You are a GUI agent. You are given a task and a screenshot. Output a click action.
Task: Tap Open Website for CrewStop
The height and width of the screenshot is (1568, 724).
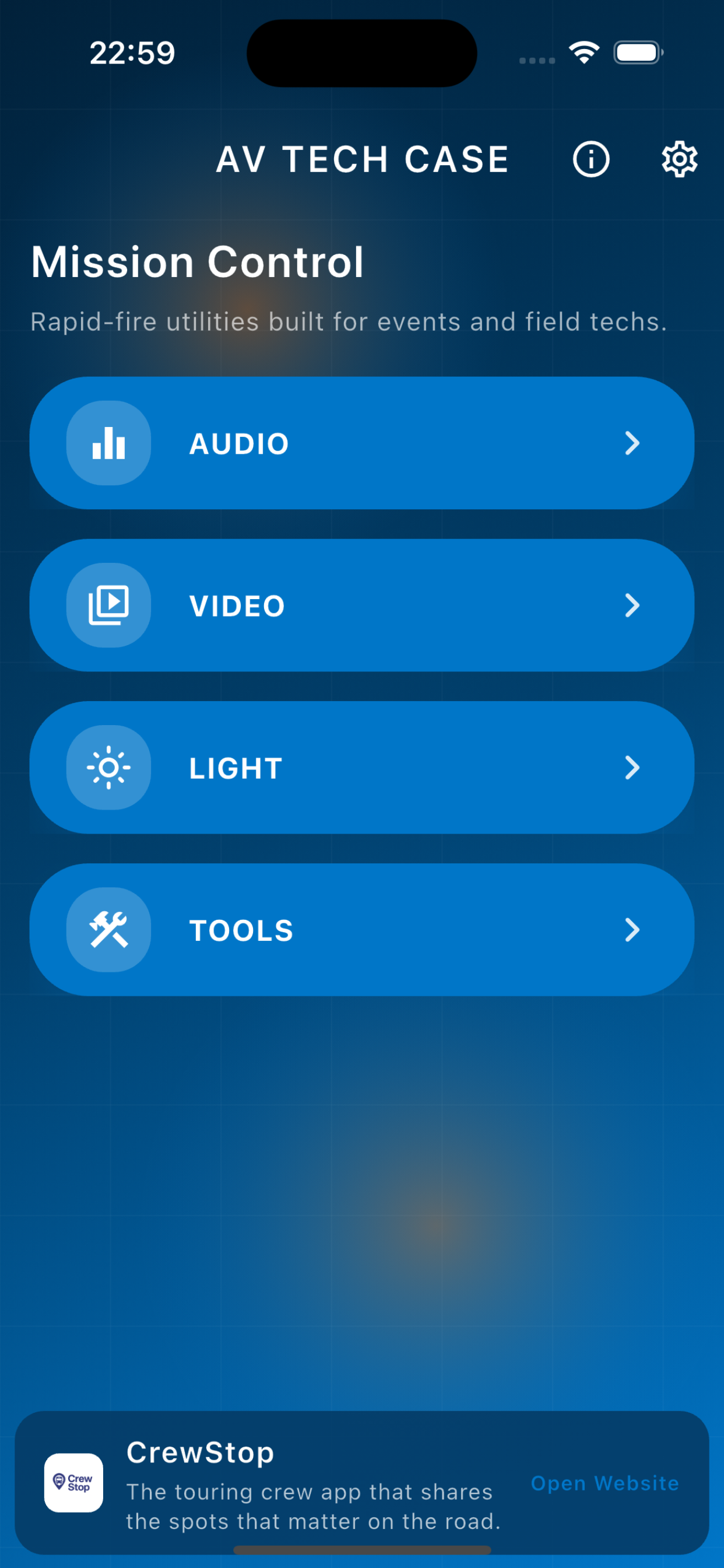tap(604, 1483)
